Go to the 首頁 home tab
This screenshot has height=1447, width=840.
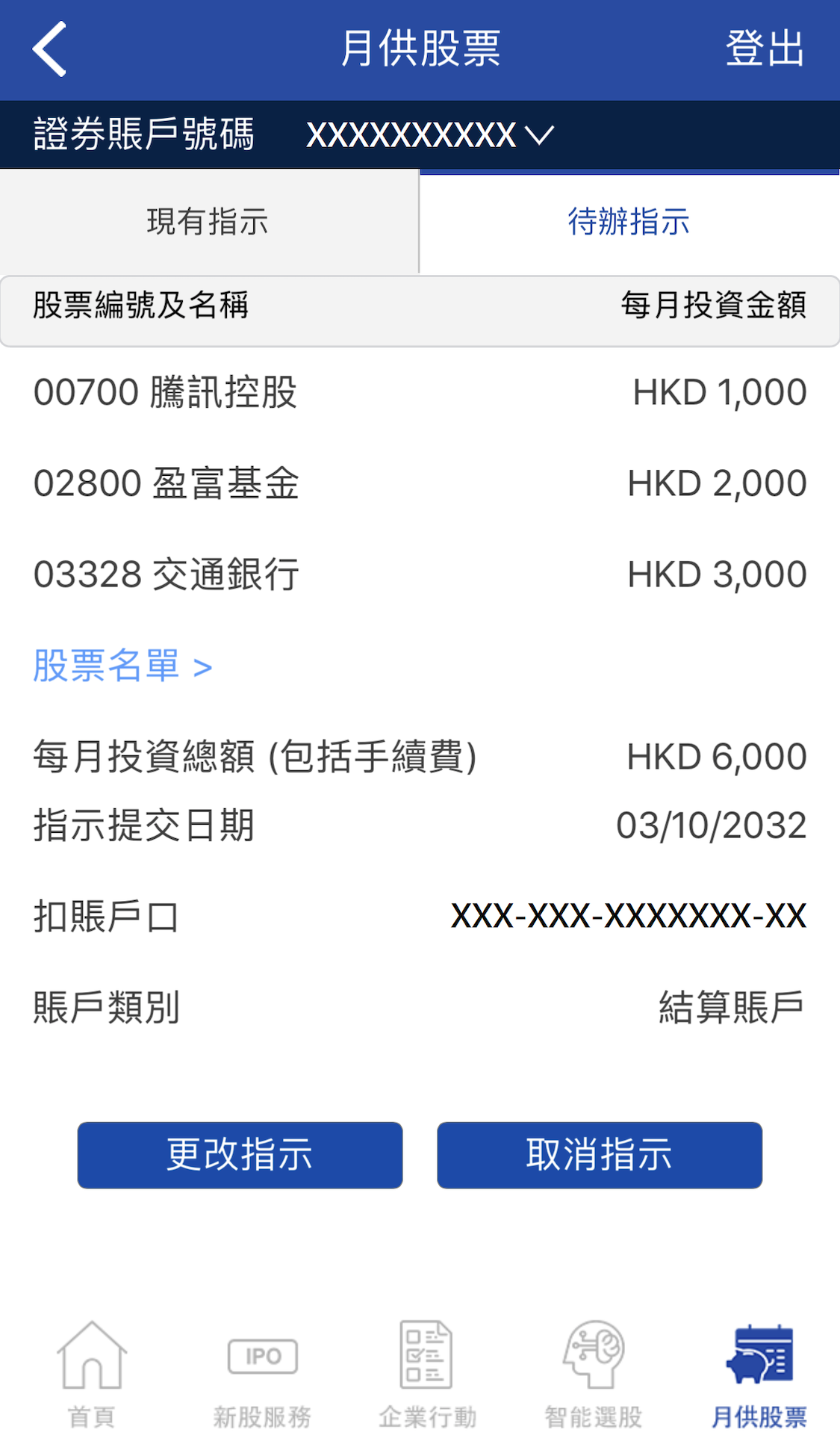(92, 1375)
